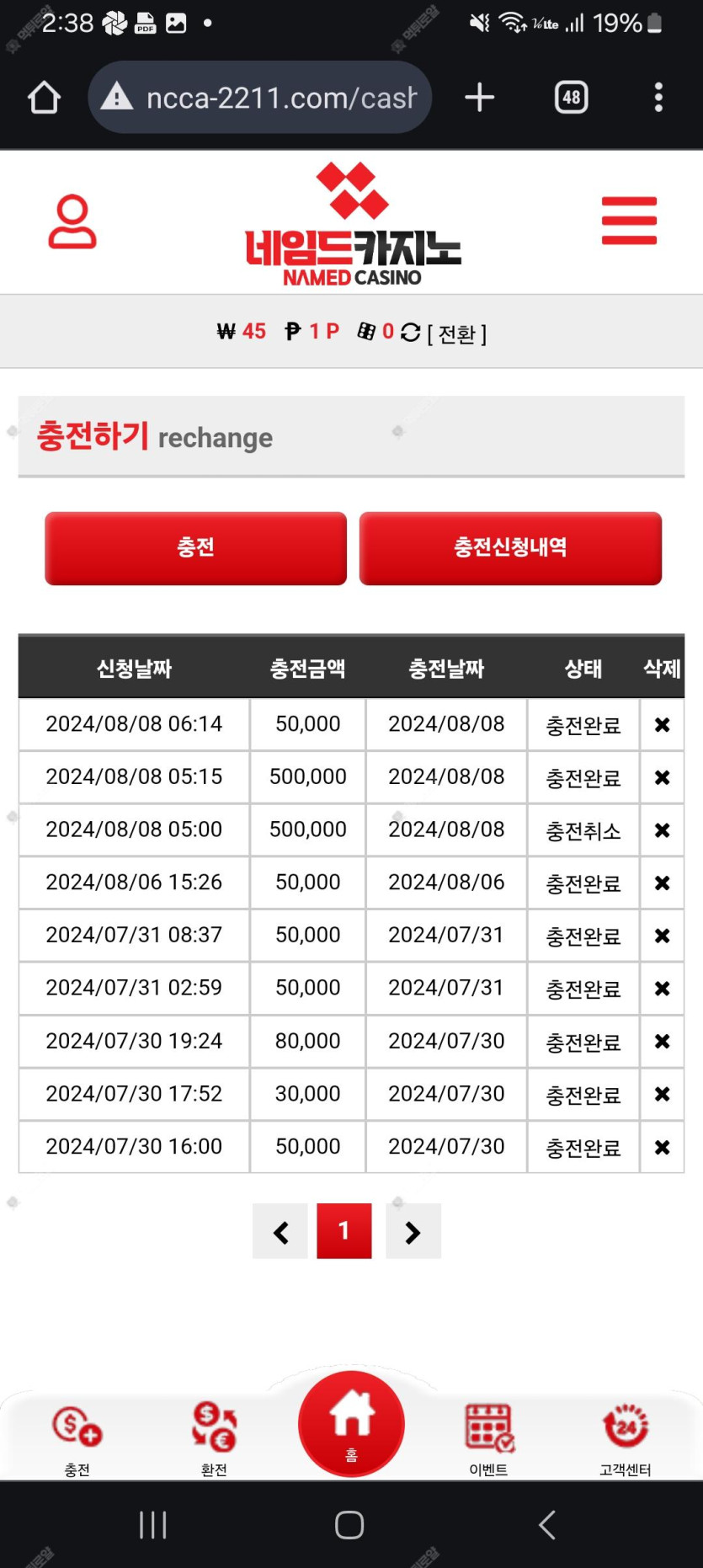Open the 이벤트 bottom tab
Image resolution: width=703 pixels, height=1568 pixels.
click(489, 1439)
